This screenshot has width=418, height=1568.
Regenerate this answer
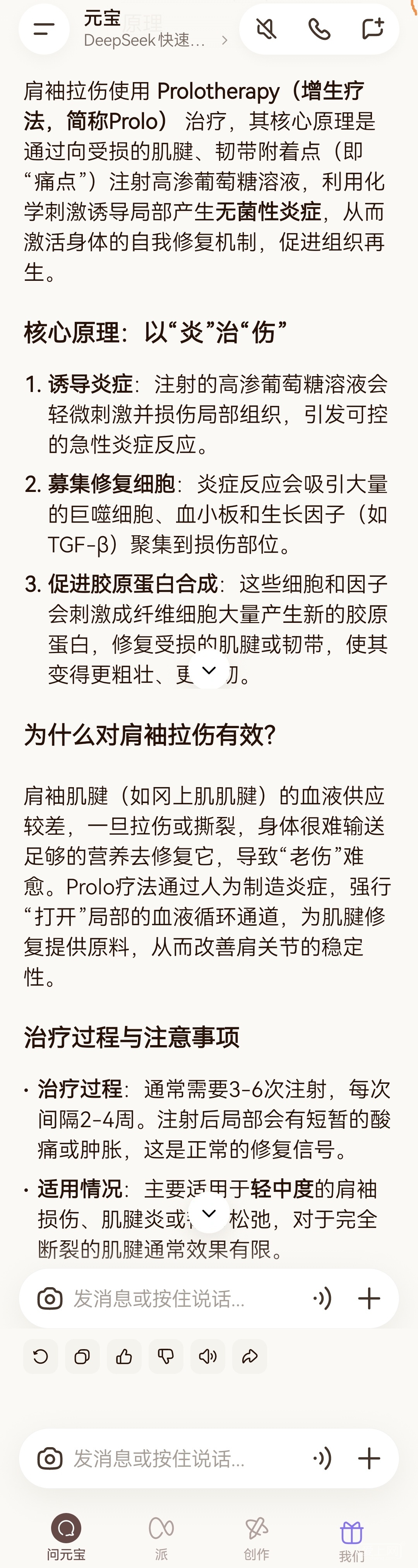click(41, 1356)
